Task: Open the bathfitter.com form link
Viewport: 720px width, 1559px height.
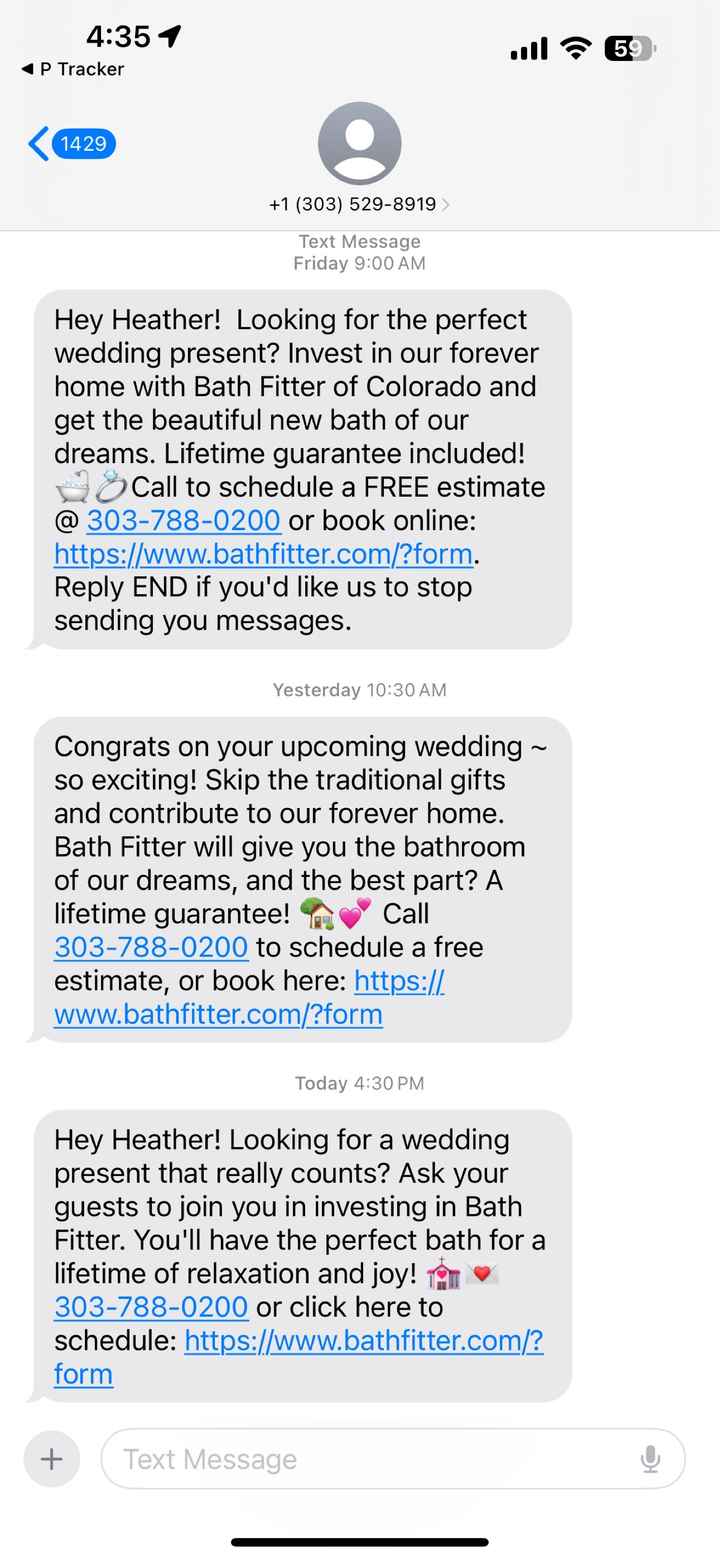Action: coord(262,553)
